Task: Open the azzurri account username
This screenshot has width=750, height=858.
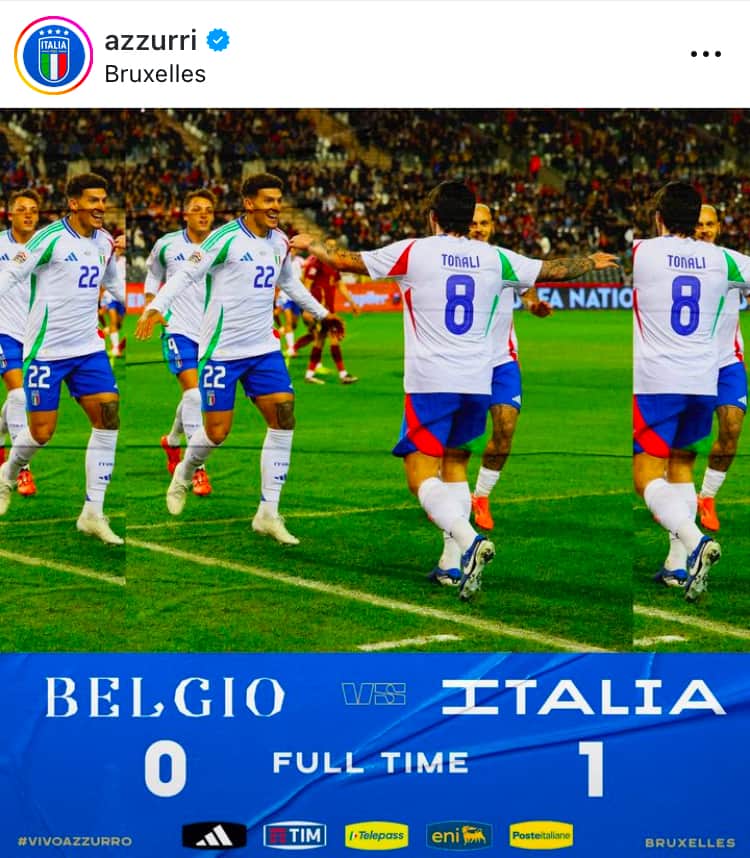Action: coord(150,40)
